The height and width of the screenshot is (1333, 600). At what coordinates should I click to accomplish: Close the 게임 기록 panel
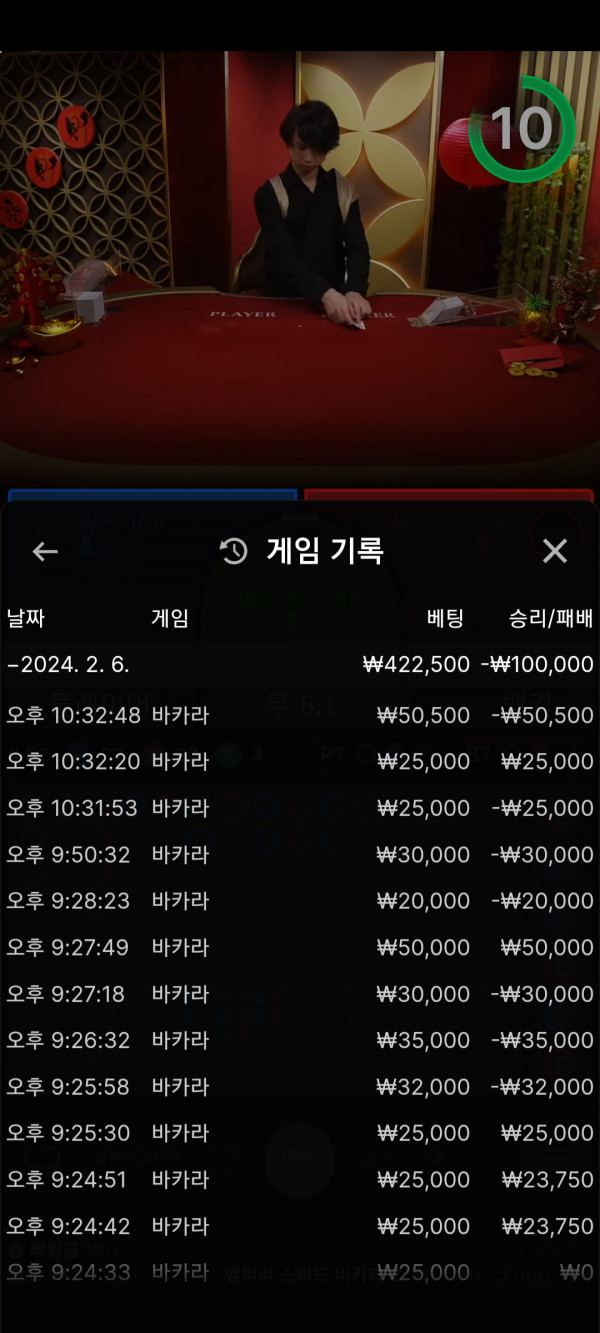click(554, 551)
